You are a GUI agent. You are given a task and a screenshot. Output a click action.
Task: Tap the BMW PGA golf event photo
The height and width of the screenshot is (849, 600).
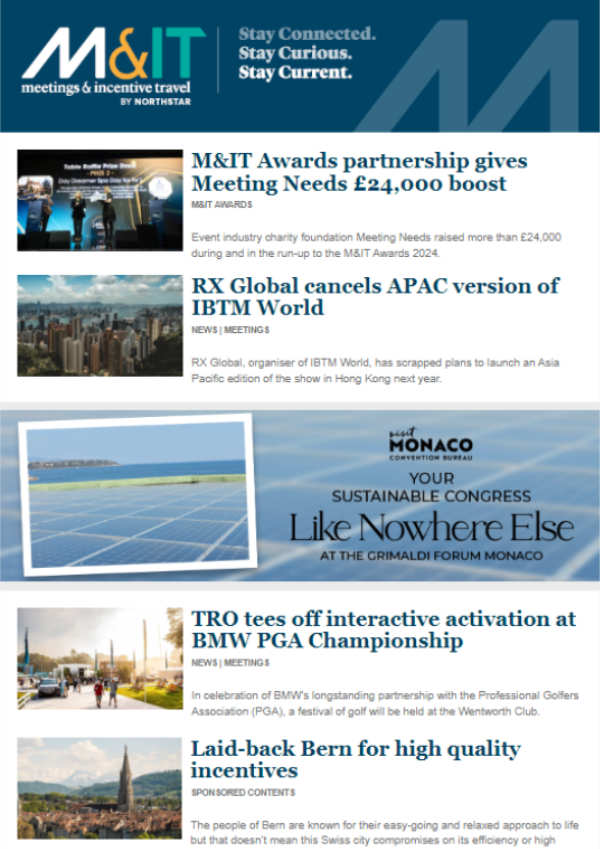pyautogui.click(x=100, y=658)
